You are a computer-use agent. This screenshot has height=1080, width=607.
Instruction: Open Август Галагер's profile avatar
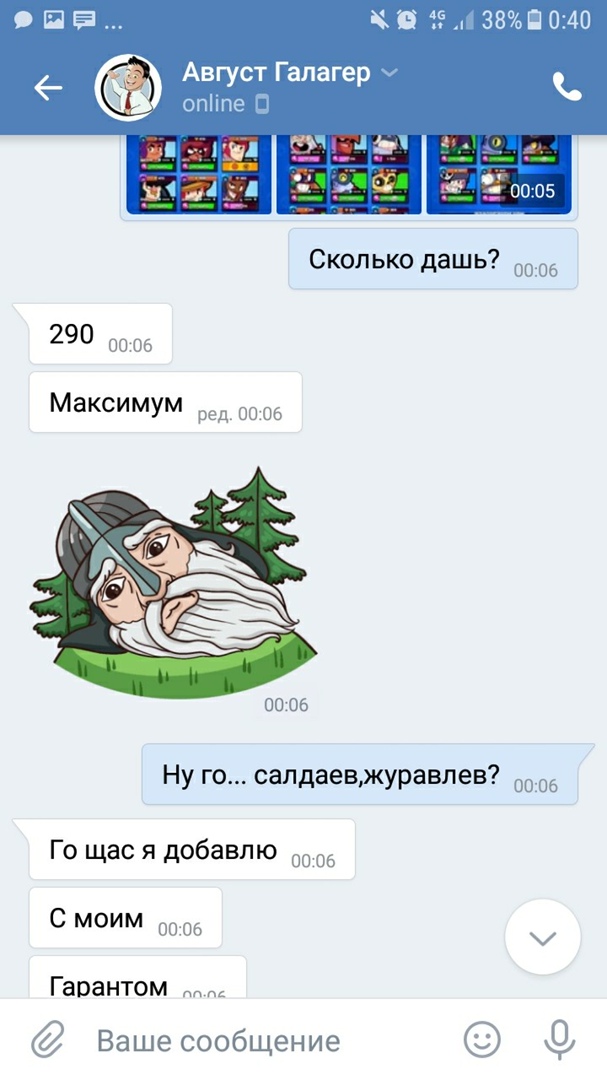128,88
